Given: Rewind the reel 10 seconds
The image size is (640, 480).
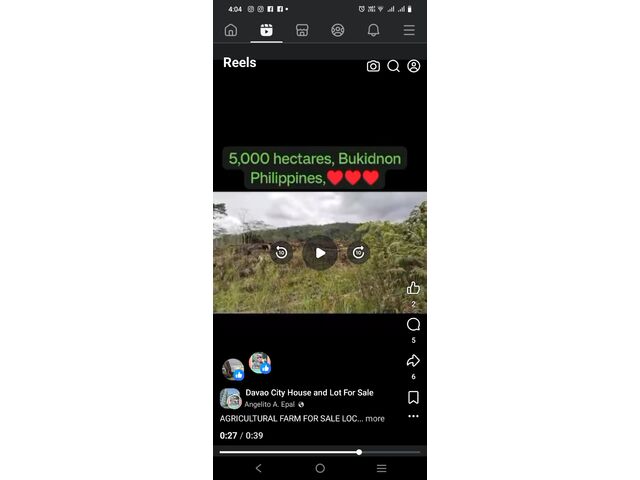Looking at the screenshot, I should pyautogui.click(x=281, y=253).
